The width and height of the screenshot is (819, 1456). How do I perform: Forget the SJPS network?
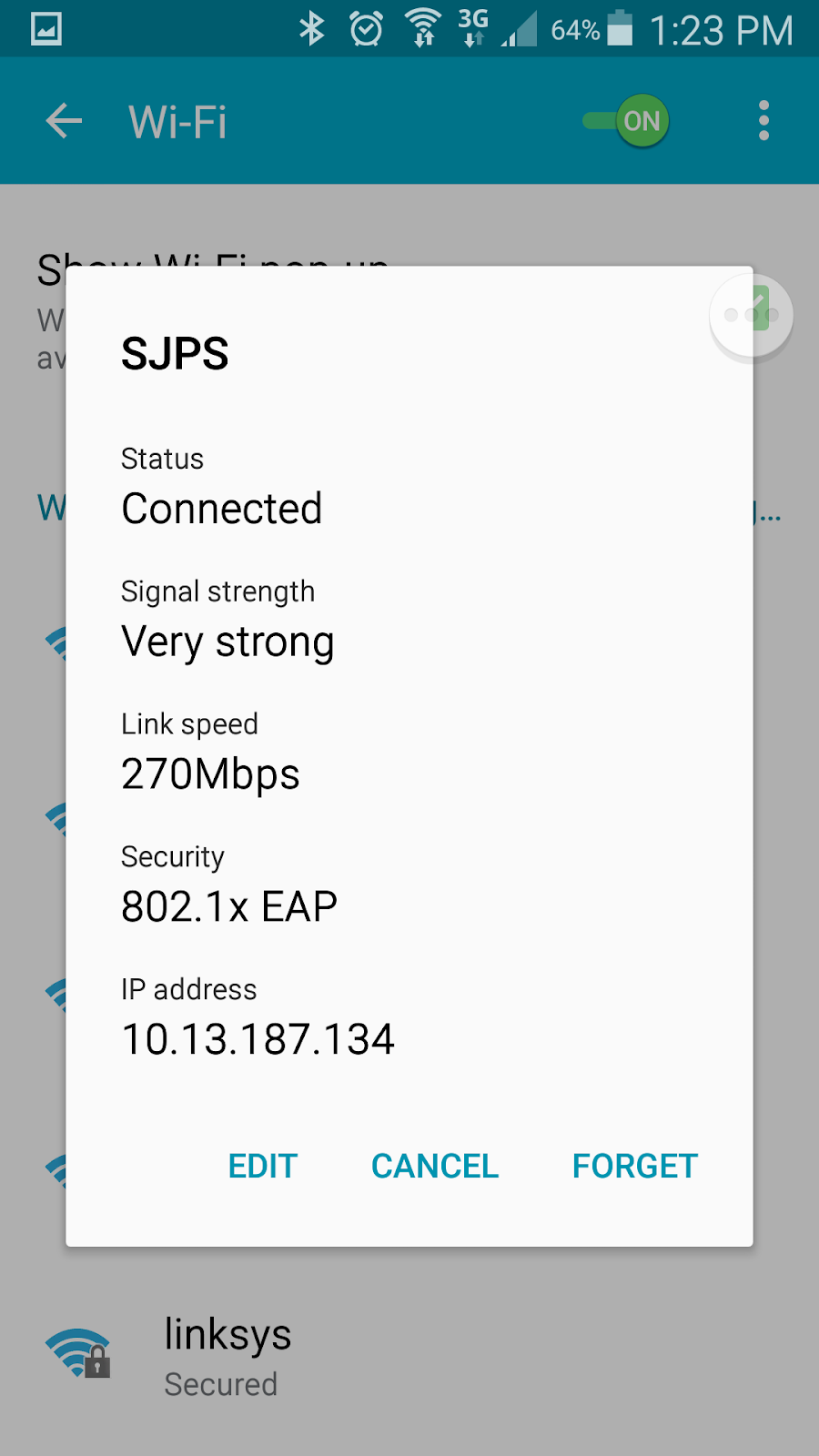click(x=634, y=1166)
